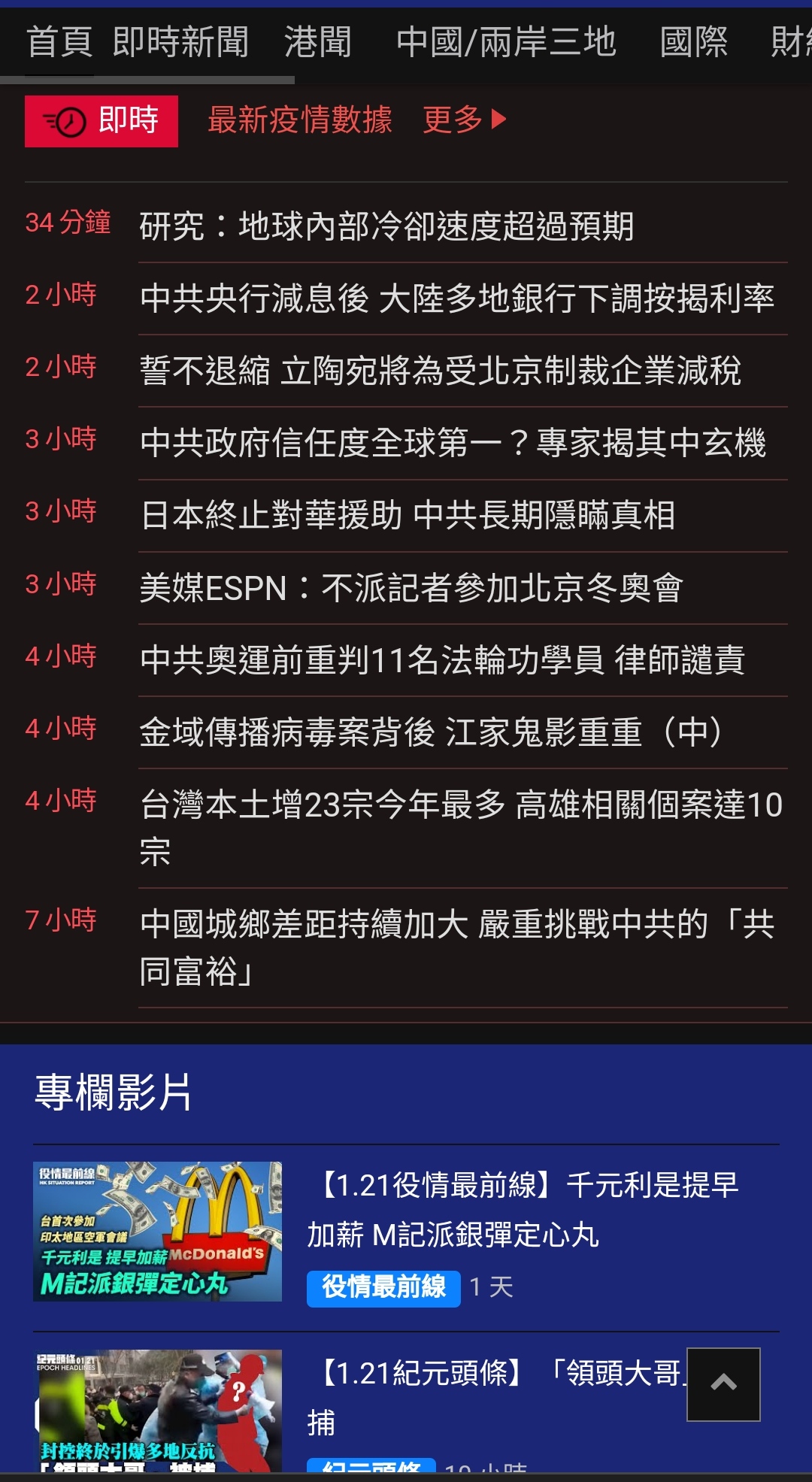812x1482 pixels.
Task: Play the M記派銀彈定心丸 video thumbnail
Action: coord(157,1231)
